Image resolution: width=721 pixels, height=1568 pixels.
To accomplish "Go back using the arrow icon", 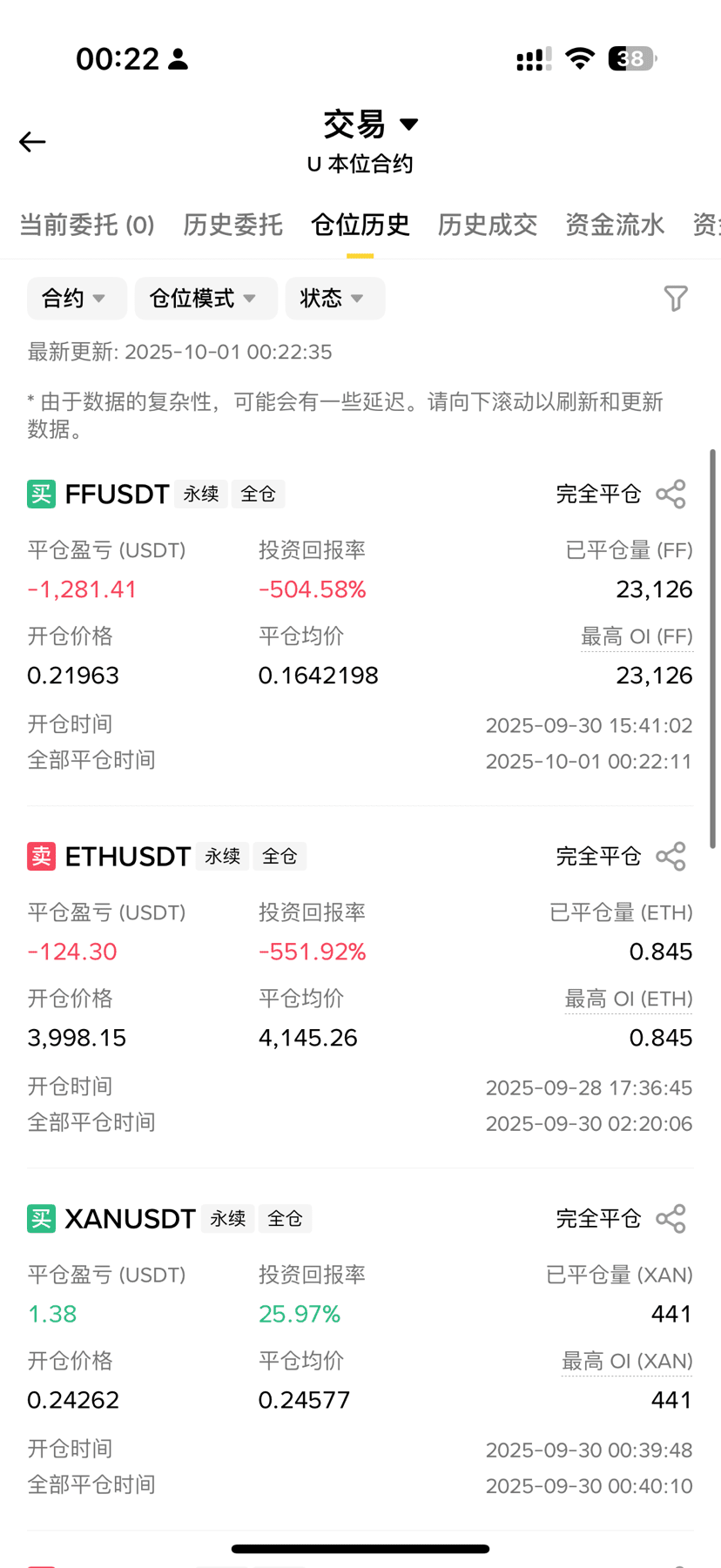I will click(x=32, y=142).
